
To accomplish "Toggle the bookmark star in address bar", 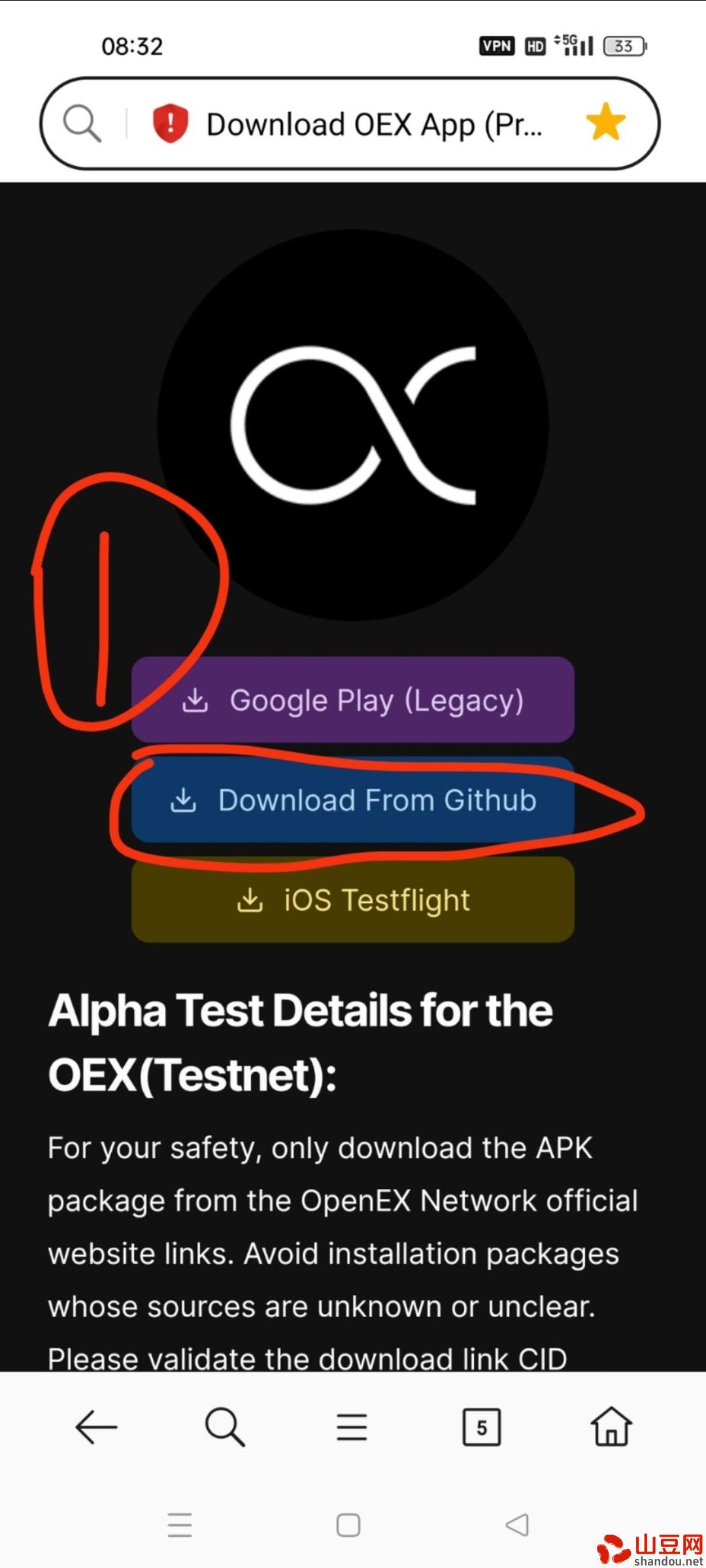I will point(605,122).
